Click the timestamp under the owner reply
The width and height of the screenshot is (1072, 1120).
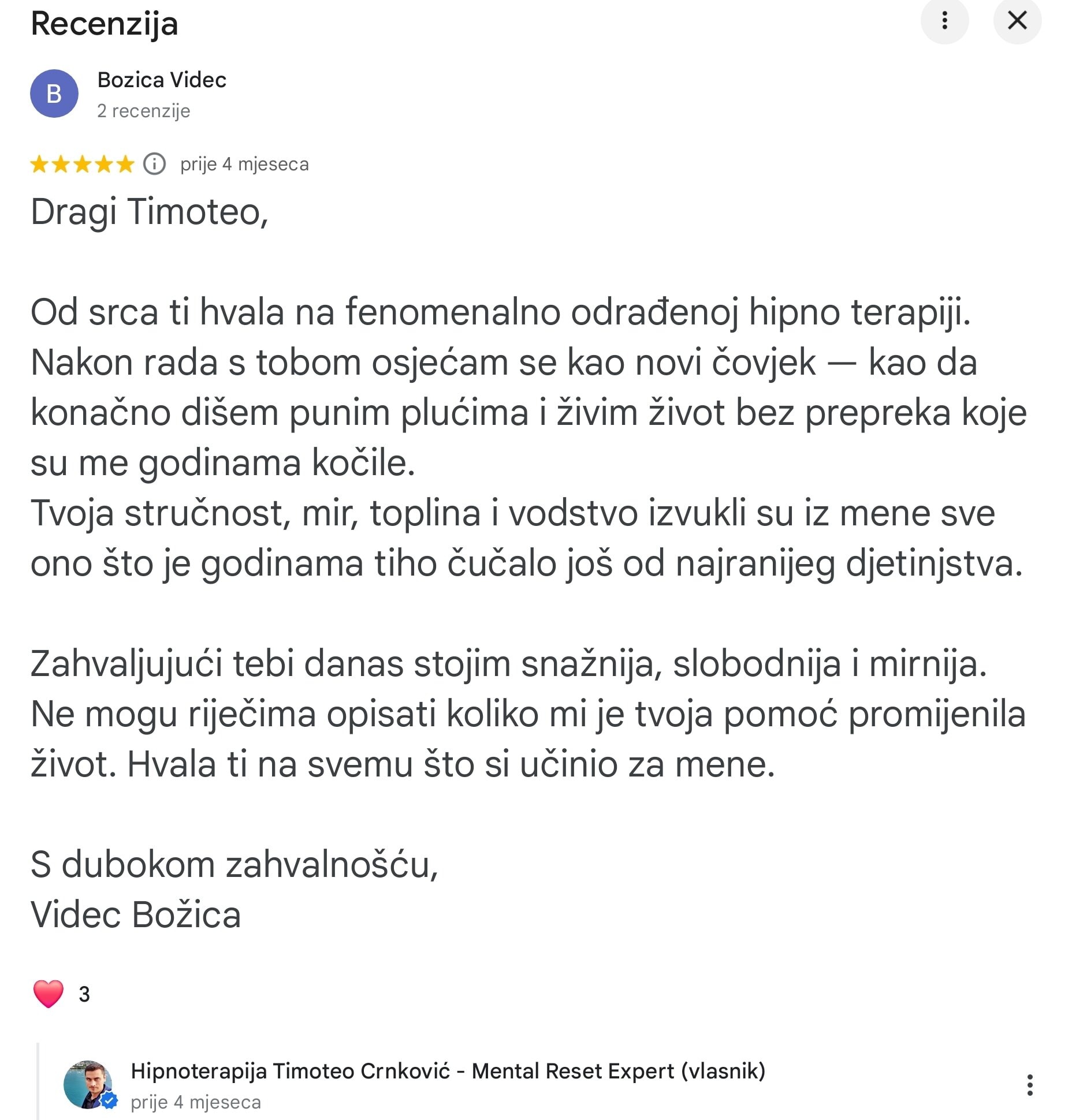(x=195, y=1103)
